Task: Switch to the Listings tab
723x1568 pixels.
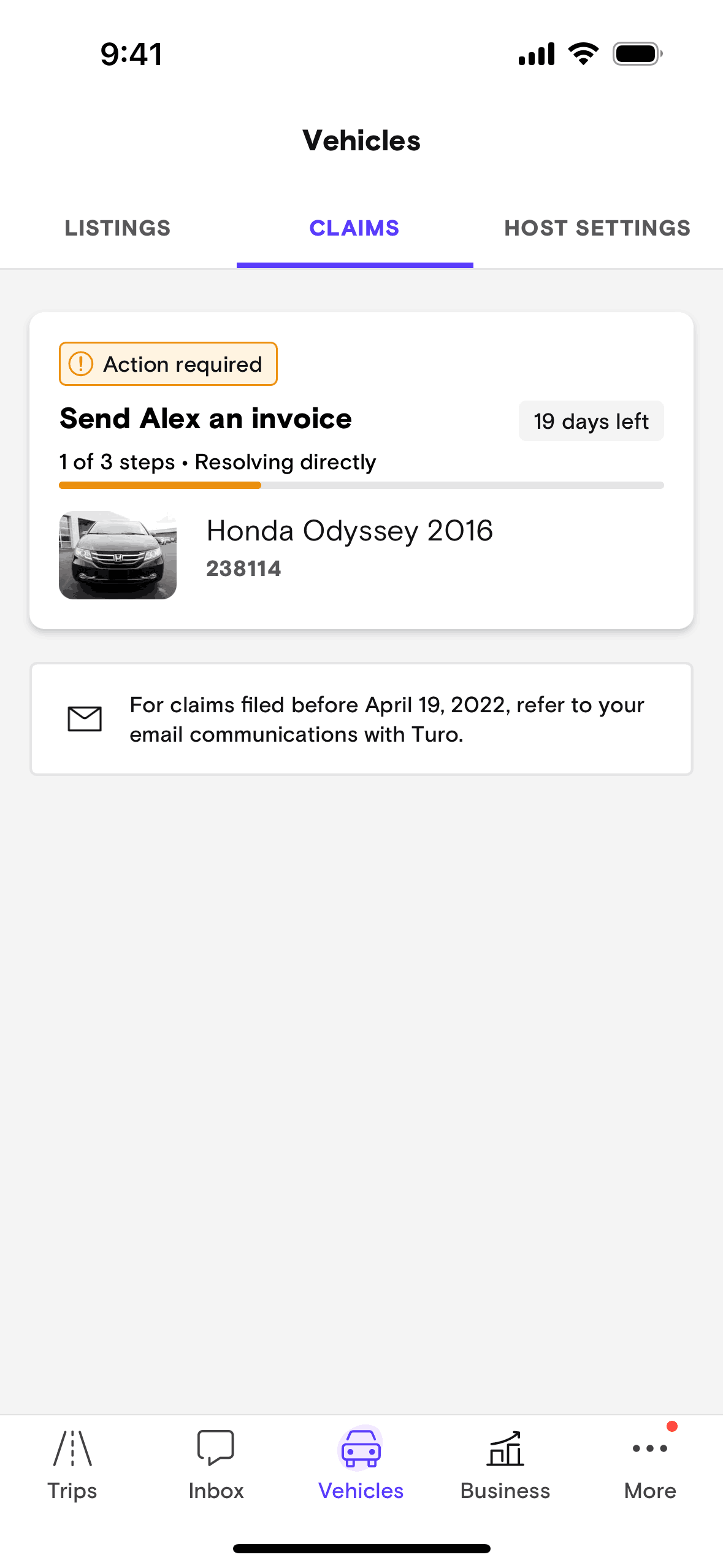Action: pyautogui.click(x=118, y=228)
